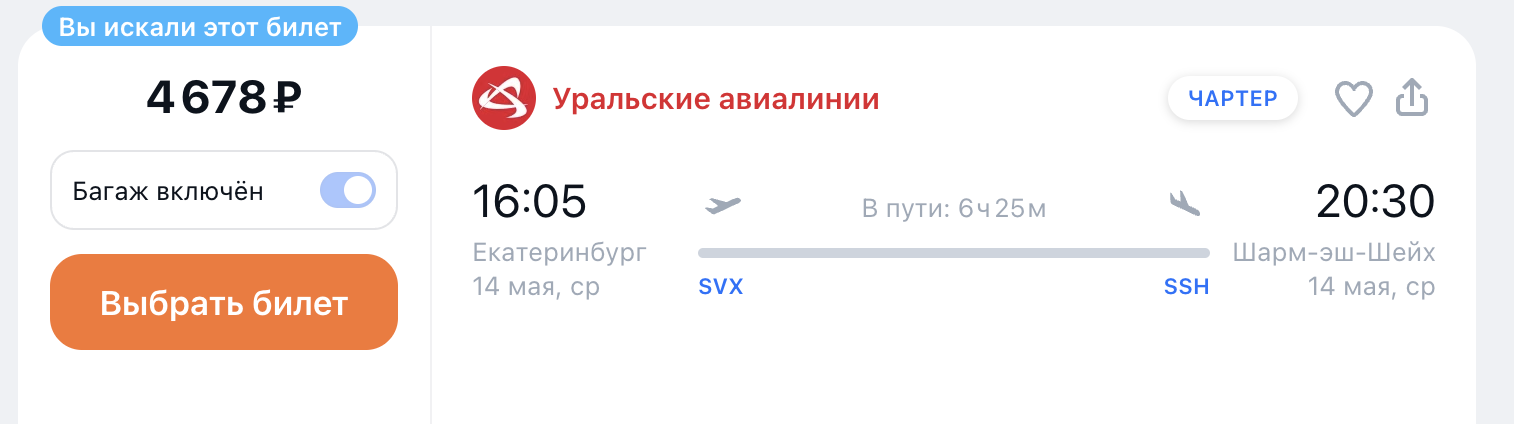This screenshot has height=424, width=1514.
Task: Tap the Чартер badge
Action: pos(1232,98)
